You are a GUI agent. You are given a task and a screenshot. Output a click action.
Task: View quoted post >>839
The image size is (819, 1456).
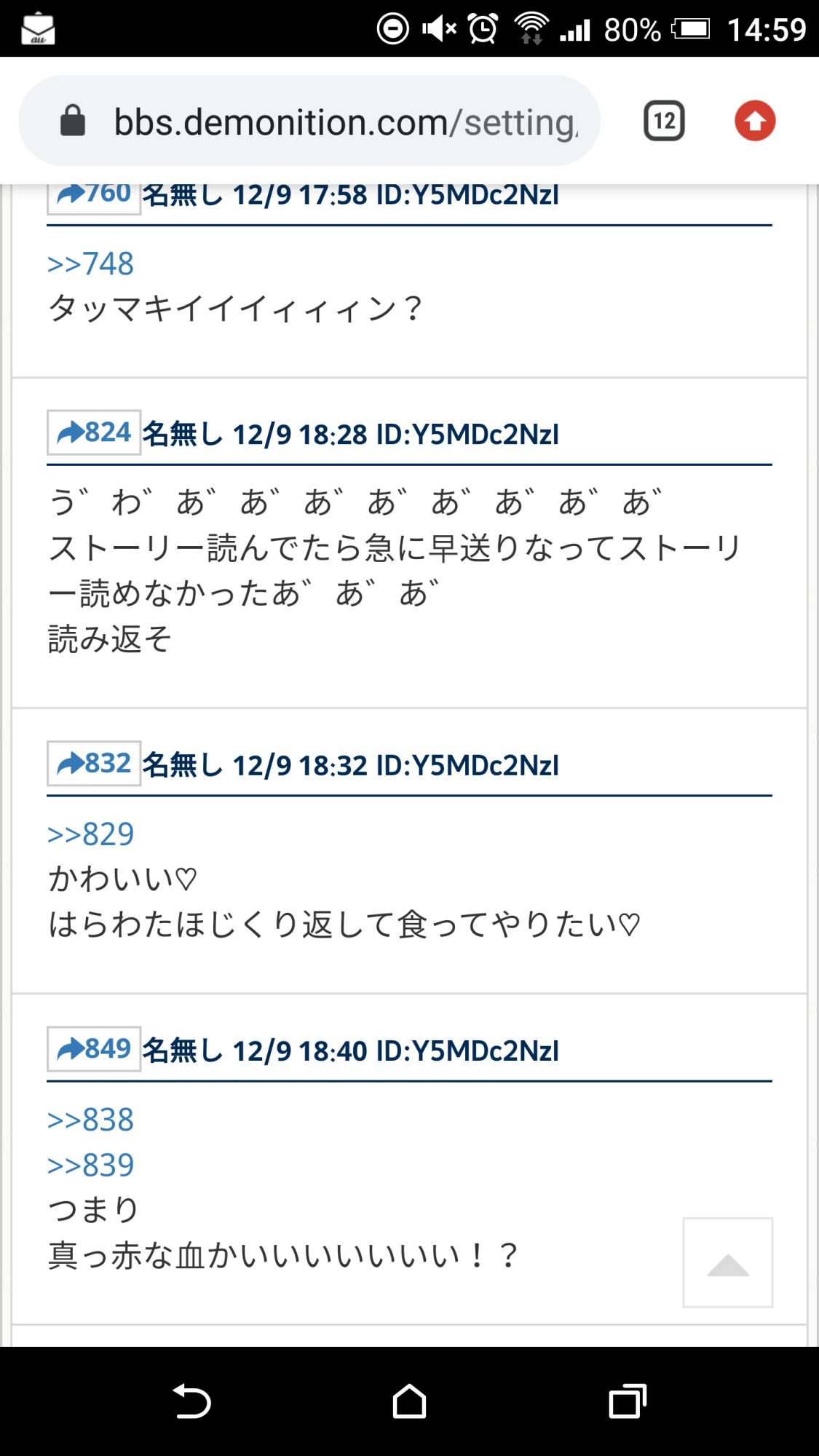coord(91,1166)
